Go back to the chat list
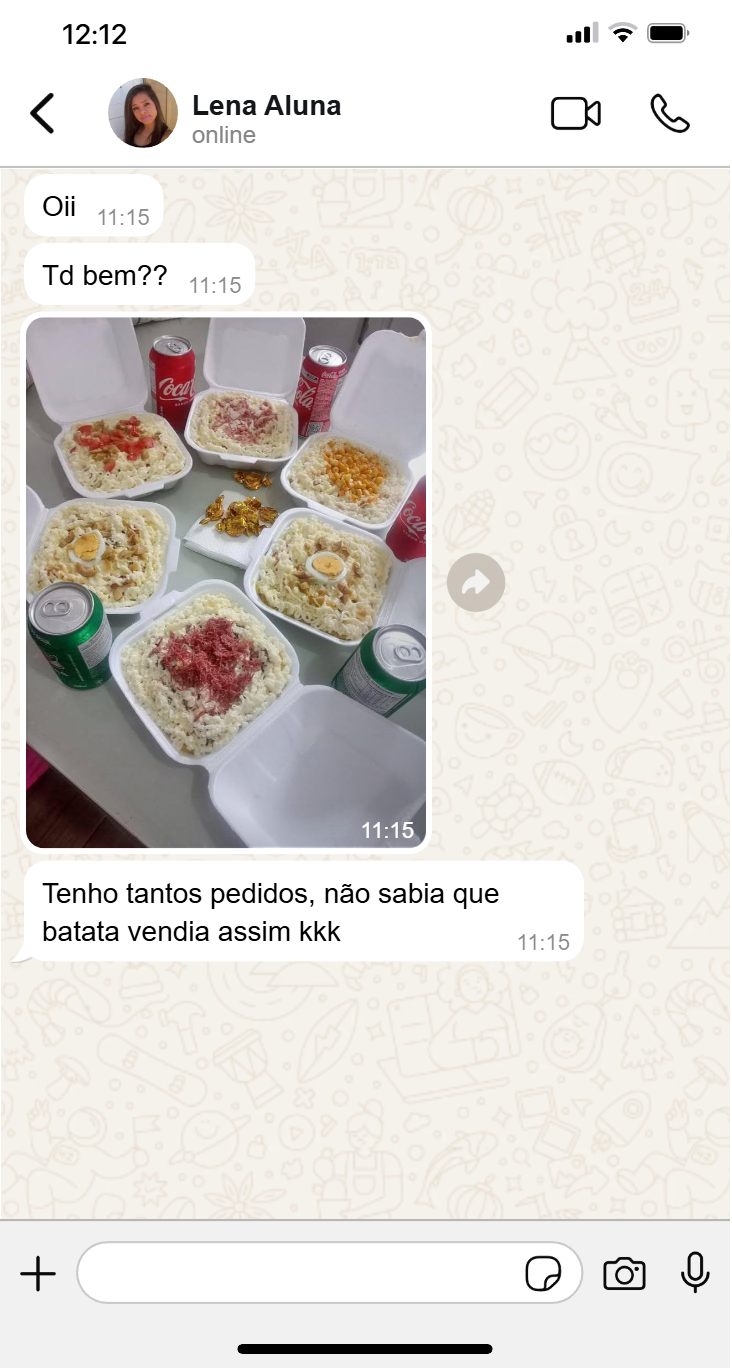This screenshot has height=1370, width=732. 42,114
